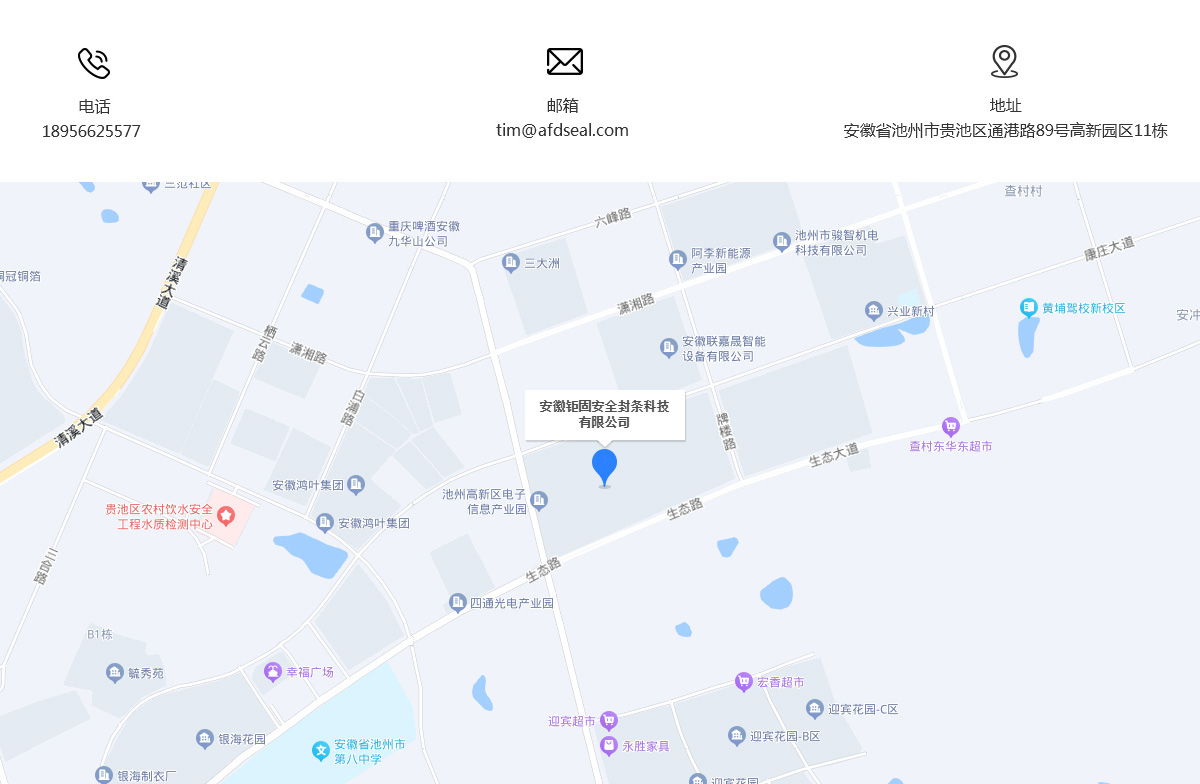The image size is (1200, 784).
Task: Open the 安徽钜固安全封条科技有限公司 map info label
Action: point(604,414)
